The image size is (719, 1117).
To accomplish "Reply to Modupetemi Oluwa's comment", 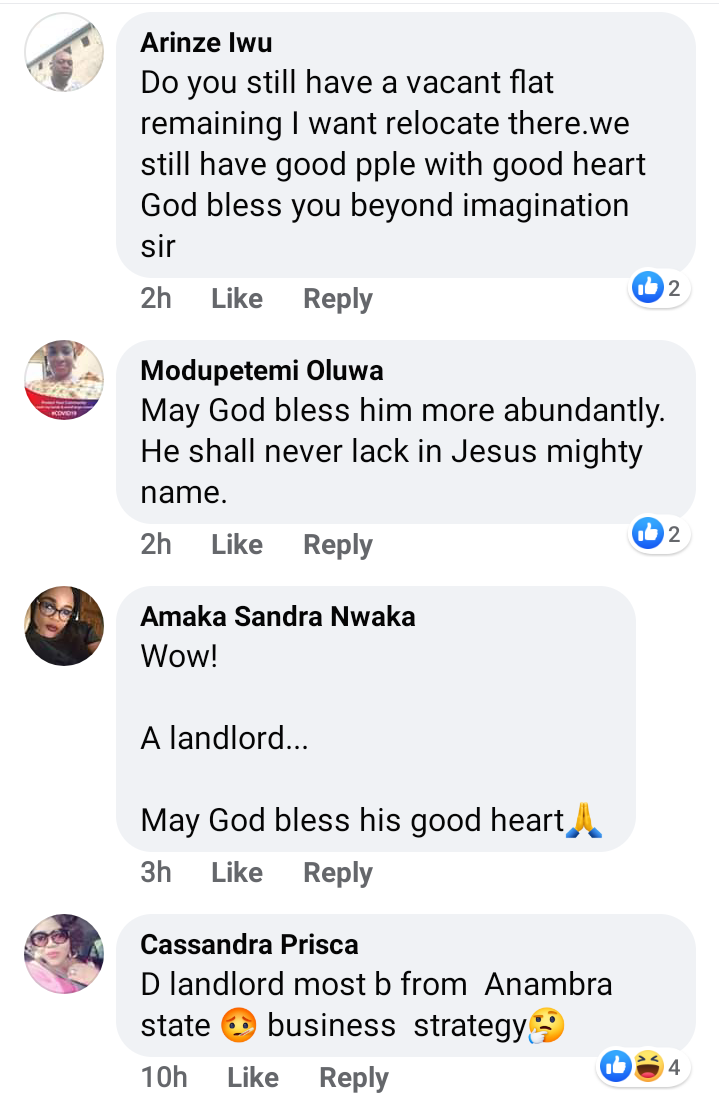I will point(338,545).
